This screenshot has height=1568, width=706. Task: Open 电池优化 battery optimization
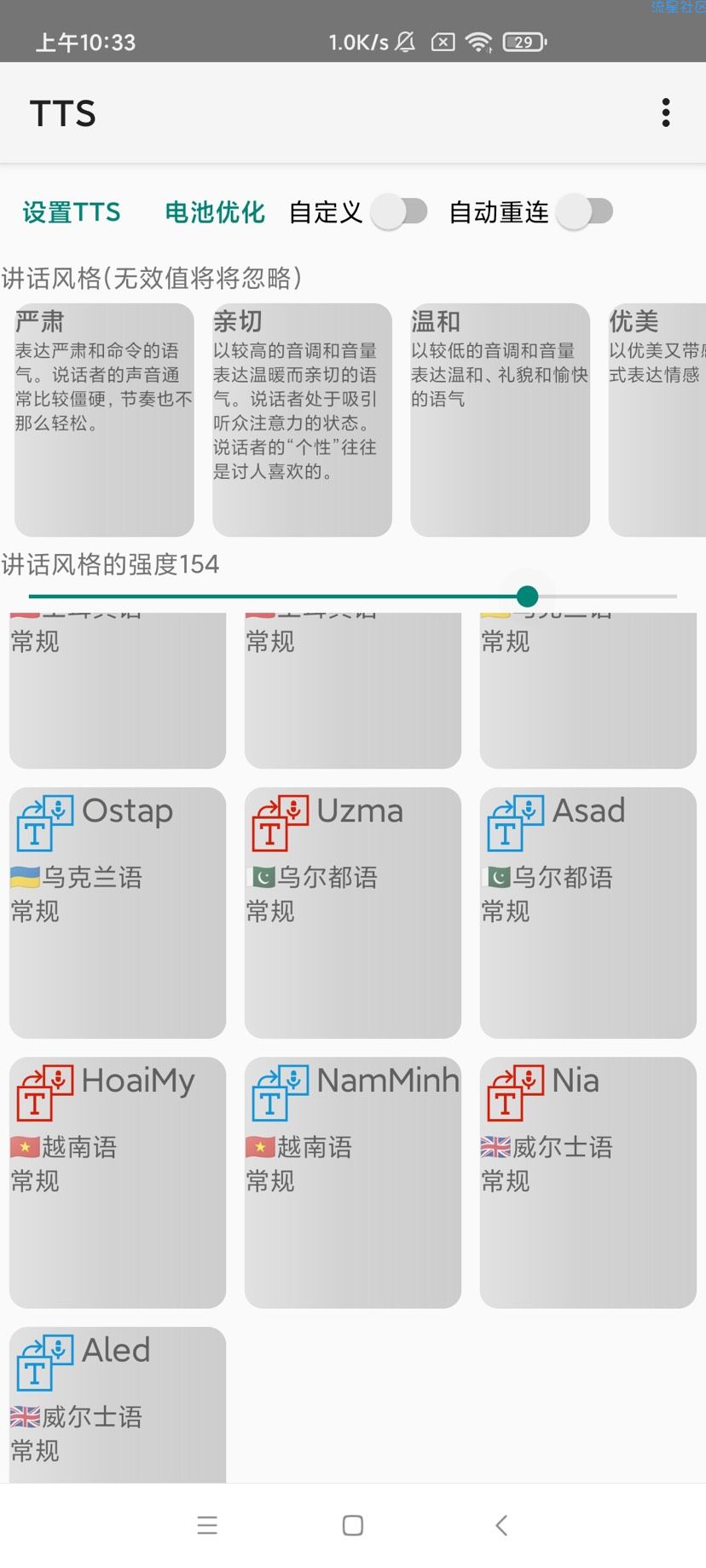pos(215,212)
